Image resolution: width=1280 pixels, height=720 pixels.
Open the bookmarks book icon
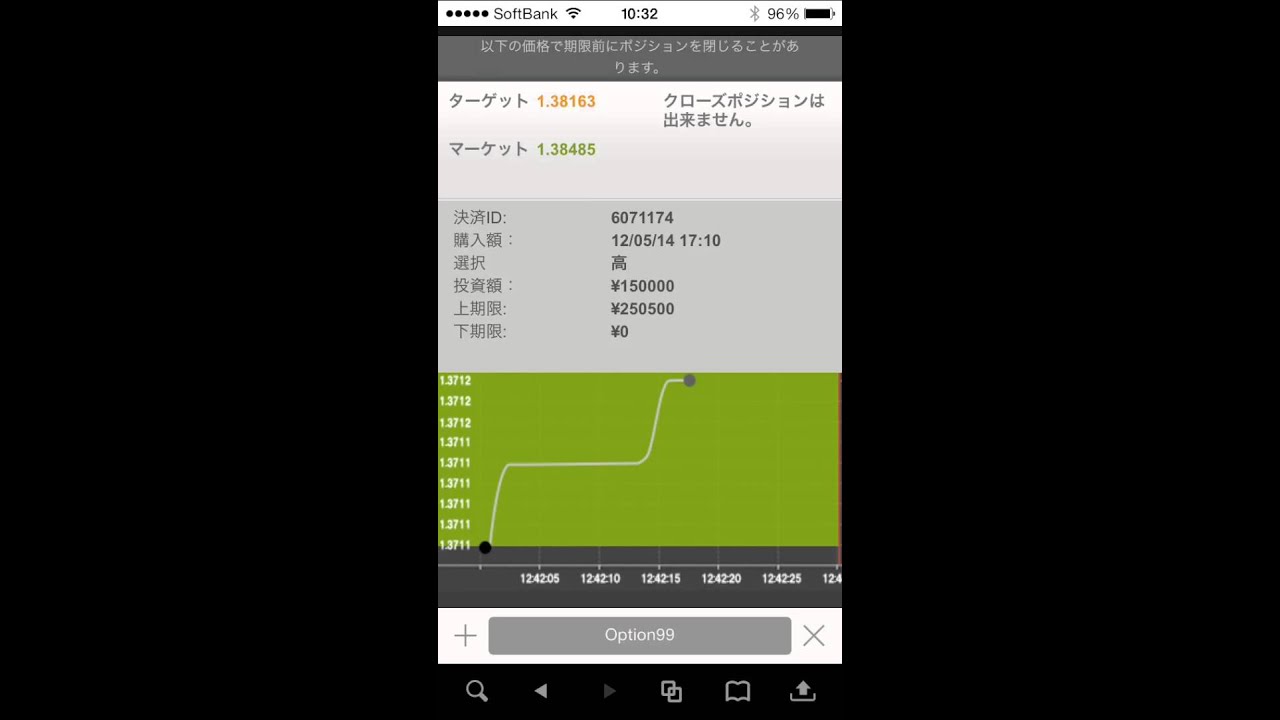pos(737,691)
